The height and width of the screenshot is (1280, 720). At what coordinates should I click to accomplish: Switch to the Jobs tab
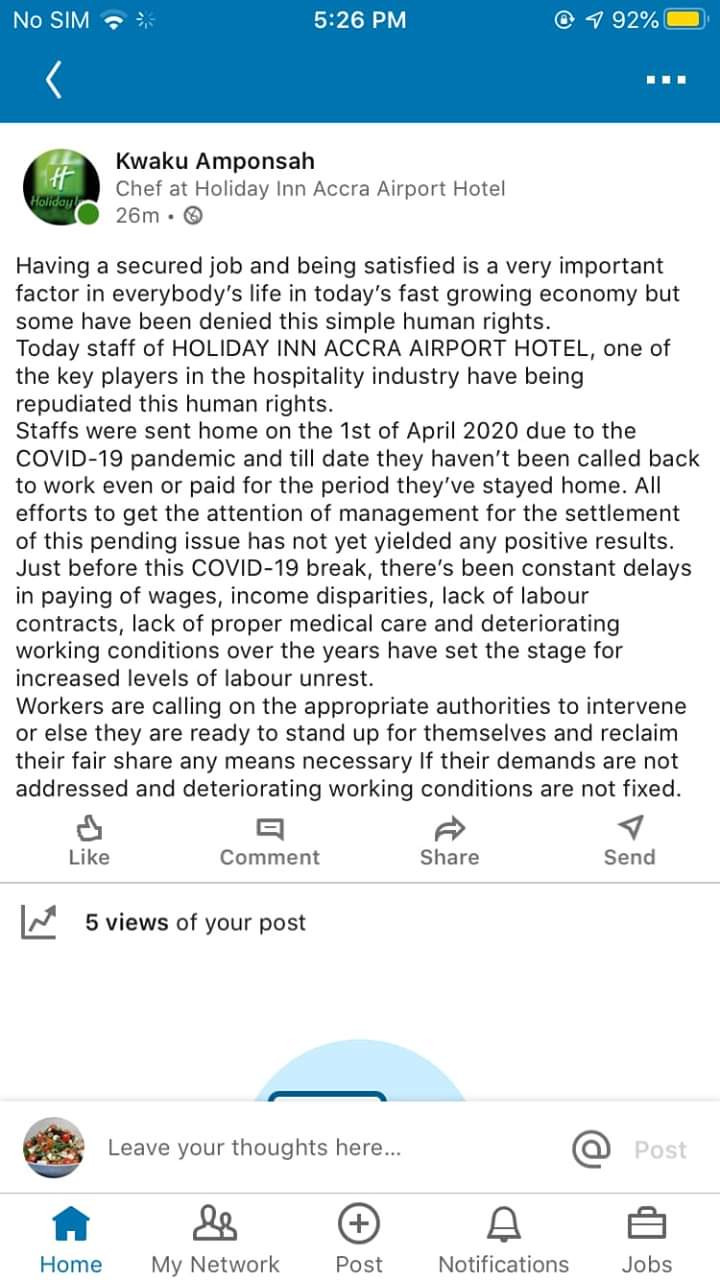tap(647, 1238)
